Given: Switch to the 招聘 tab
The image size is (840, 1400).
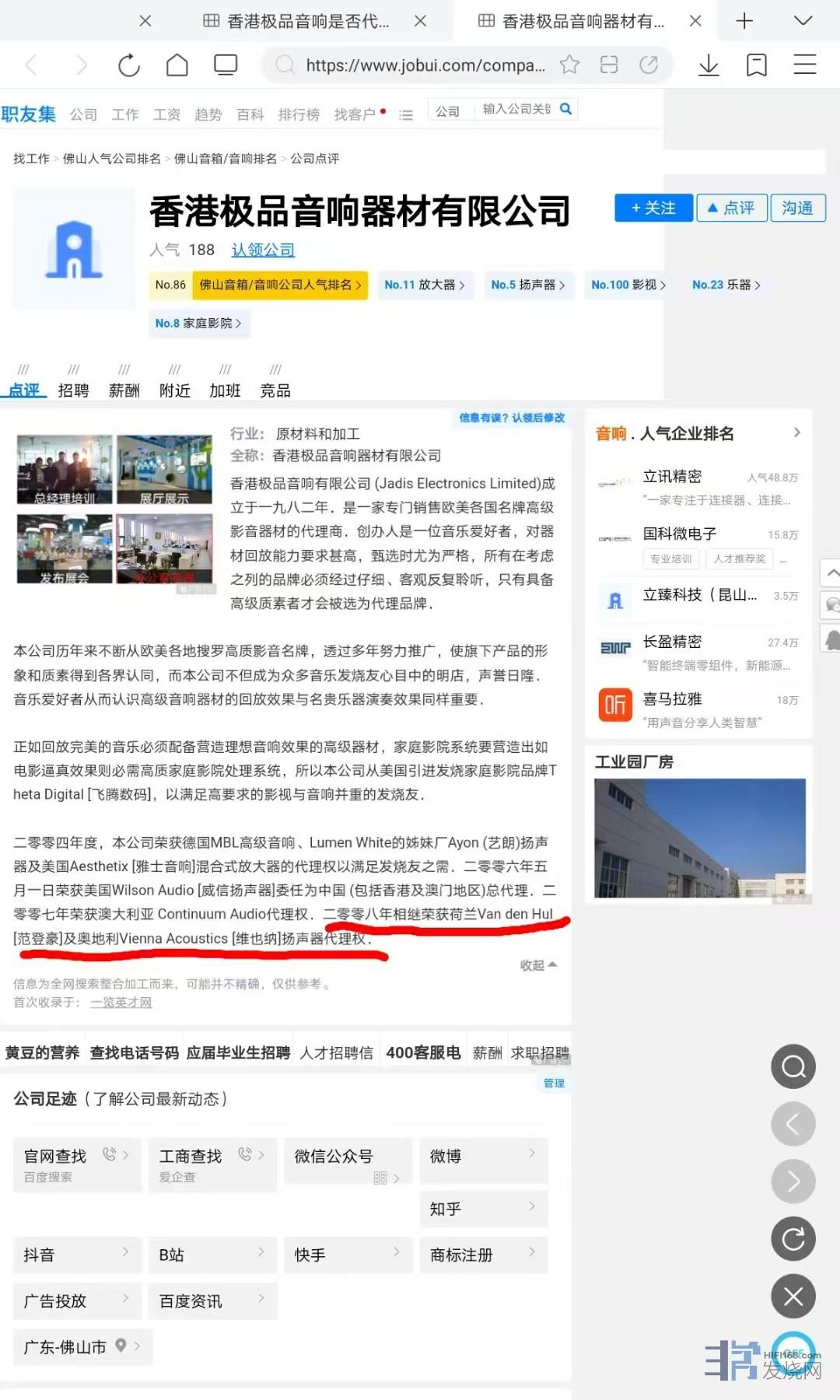Looking at the screenshot, I should coord(73,390).
